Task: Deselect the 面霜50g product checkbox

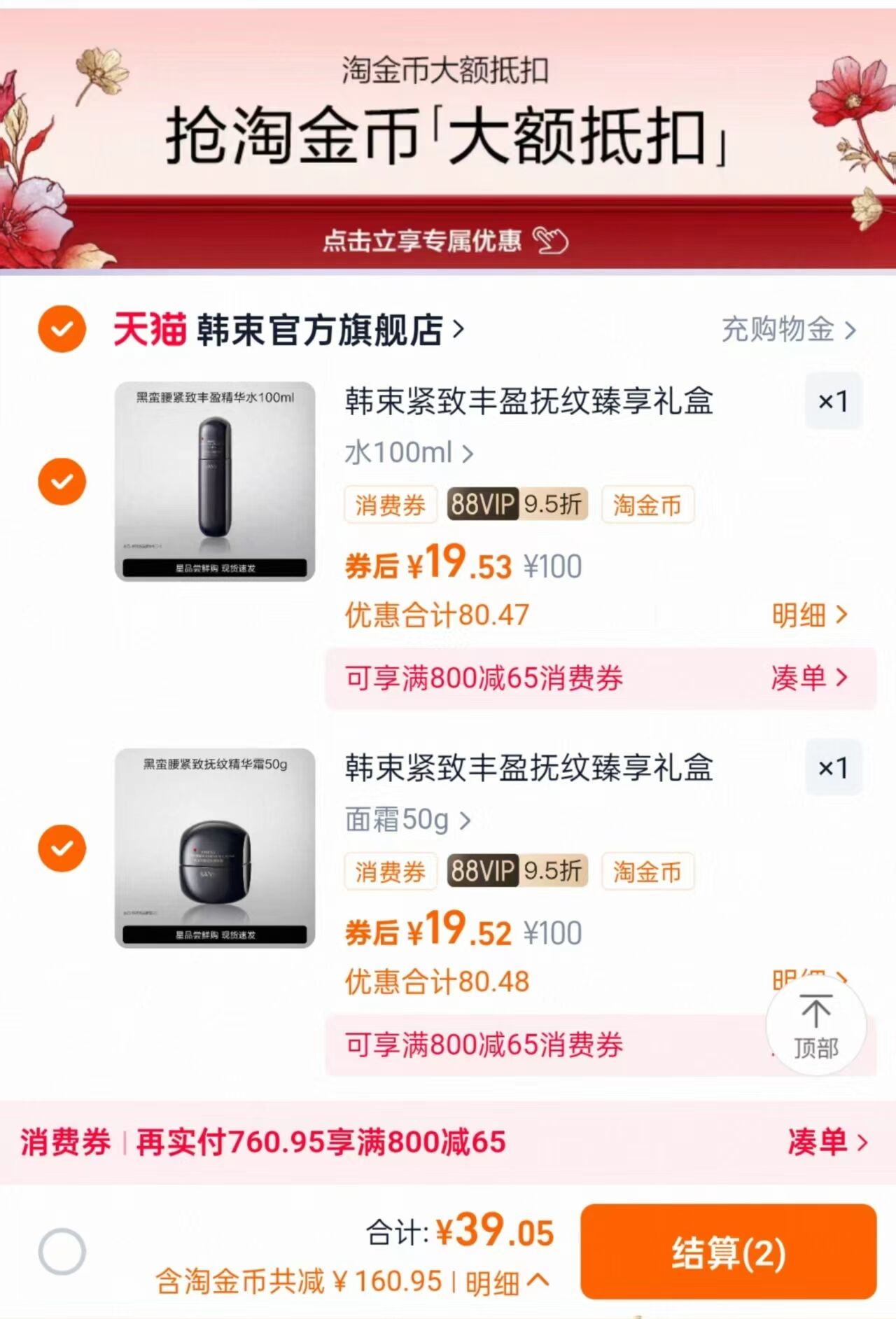Action: pyautogui.click(x=63, y=847)
